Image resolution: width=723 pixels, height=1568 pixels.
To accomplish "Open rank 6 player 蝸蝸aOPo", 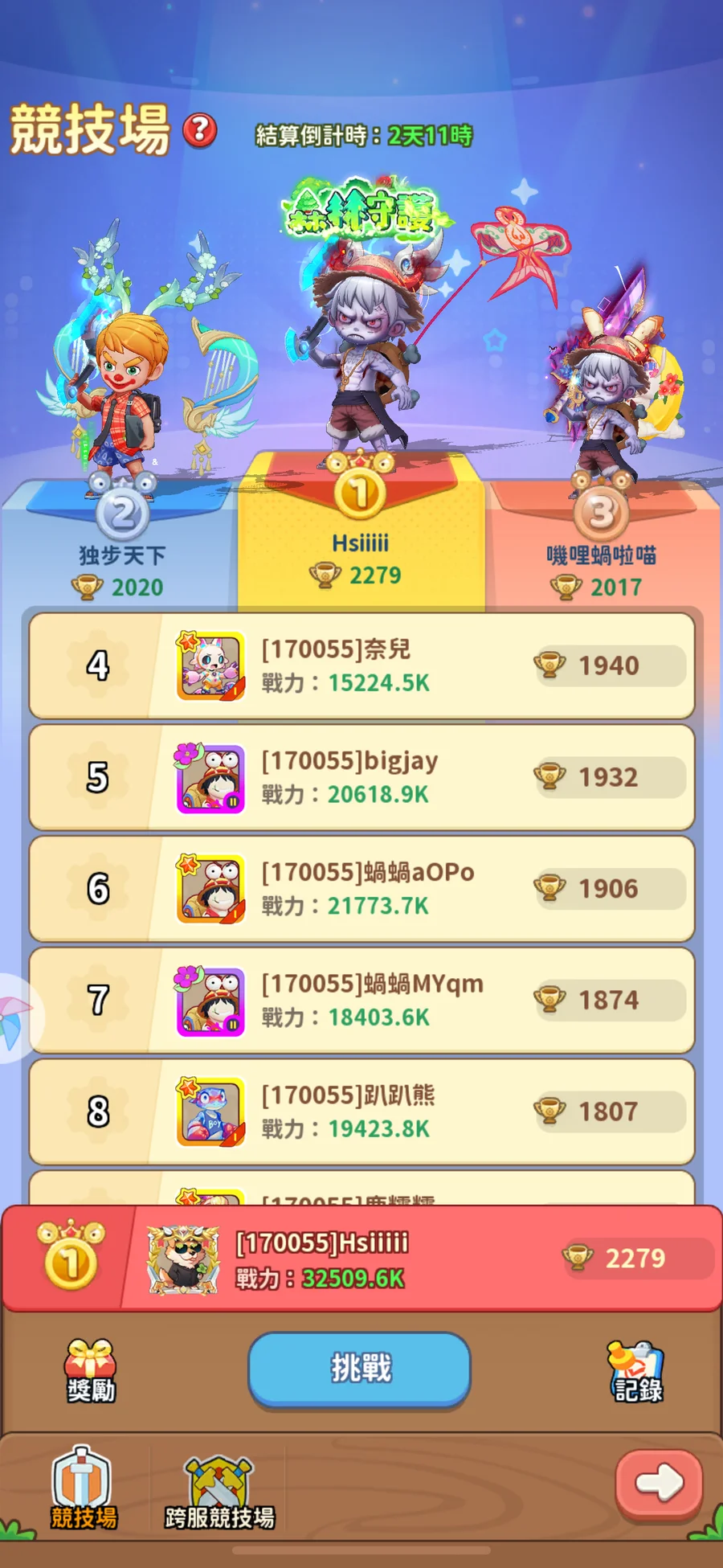I will [x=361, y=889].
